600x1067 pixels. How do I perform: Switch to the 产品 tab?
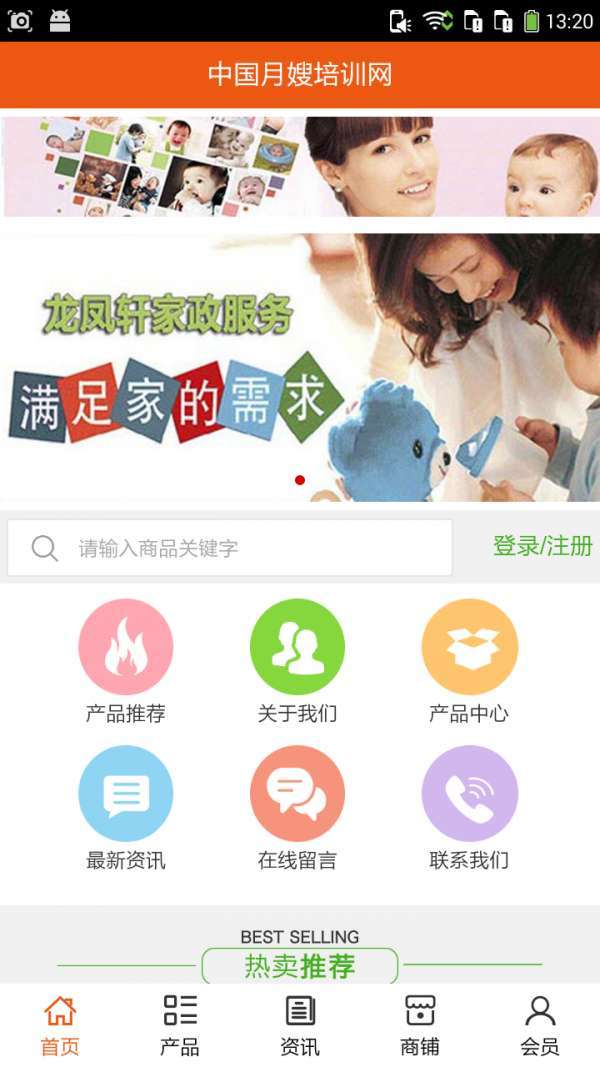pyautogui.click(x=180, y=1025)
